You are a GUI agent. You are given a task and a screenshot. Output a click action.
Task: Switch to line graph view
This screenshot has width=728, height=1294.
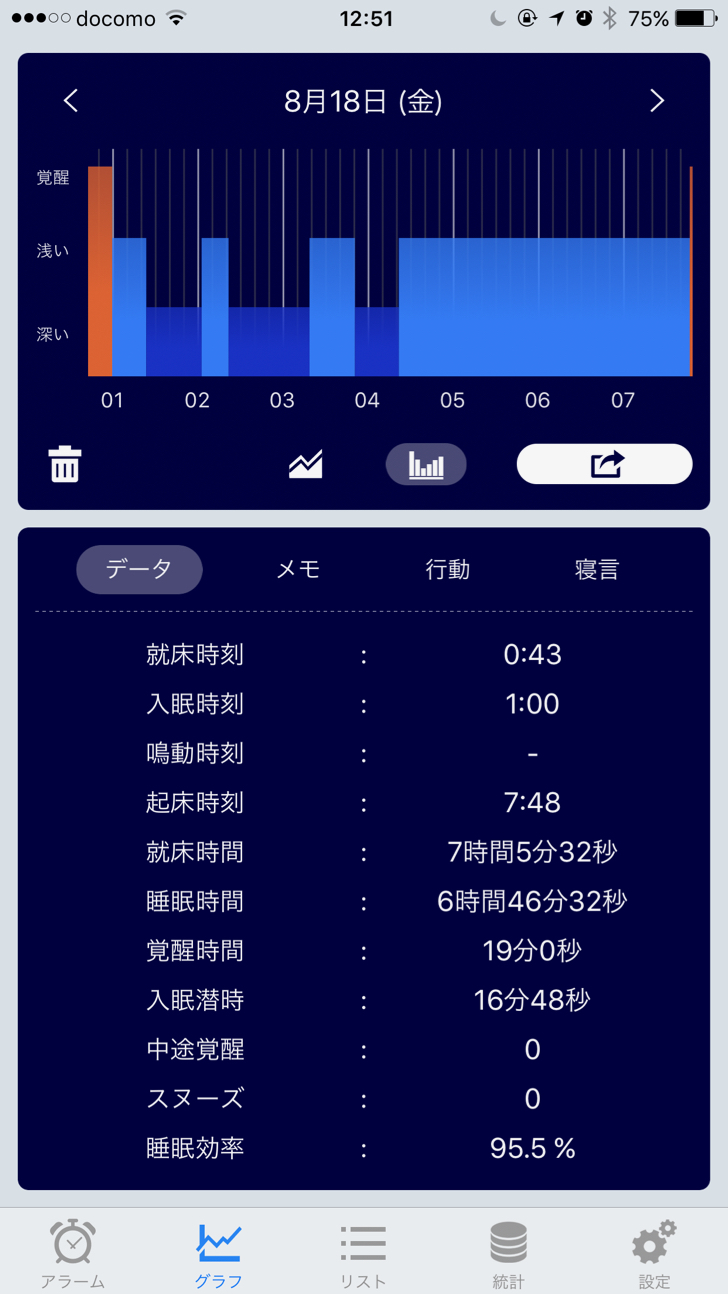(x=306, y=465)
